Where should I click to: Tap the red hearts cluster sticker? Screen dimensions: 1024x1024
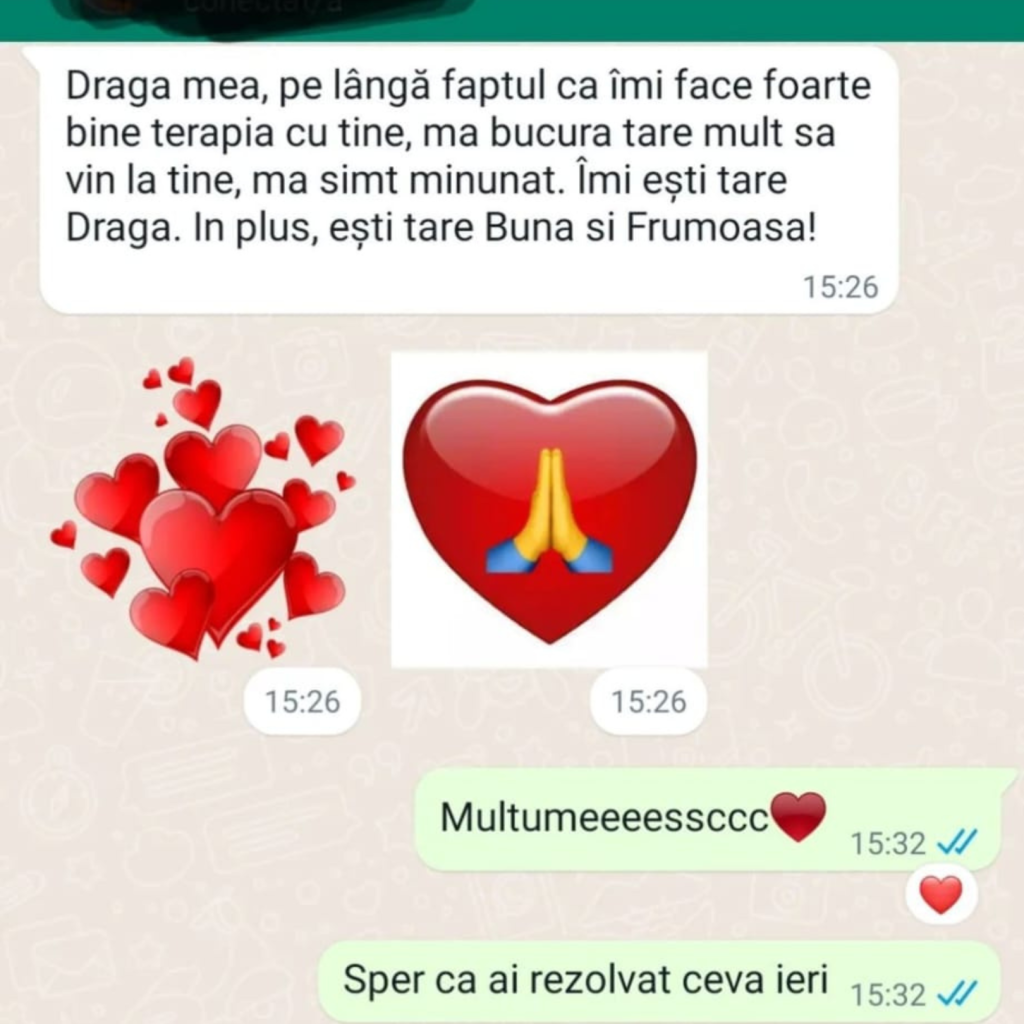pos(205,508)
